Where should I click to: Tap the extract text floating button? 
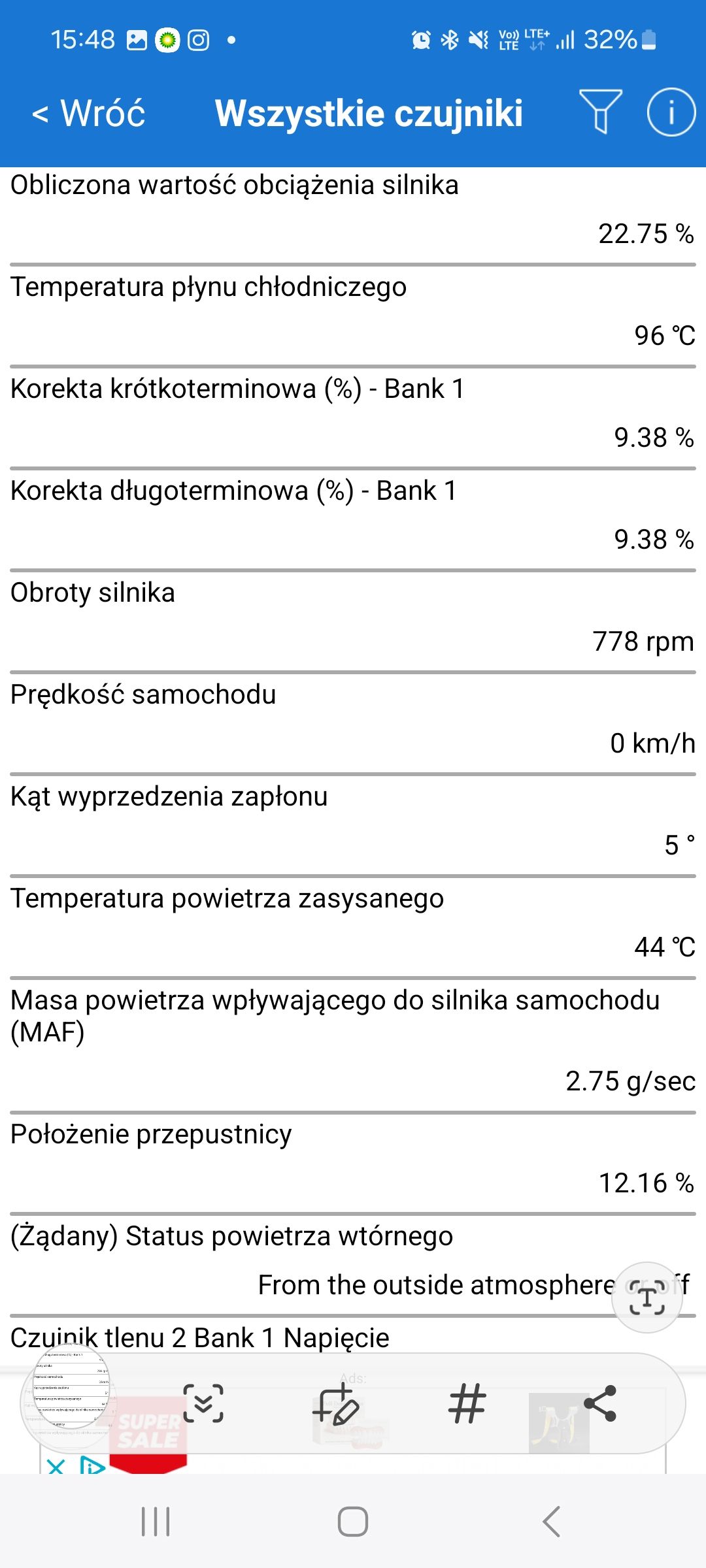coord(647,1298)
